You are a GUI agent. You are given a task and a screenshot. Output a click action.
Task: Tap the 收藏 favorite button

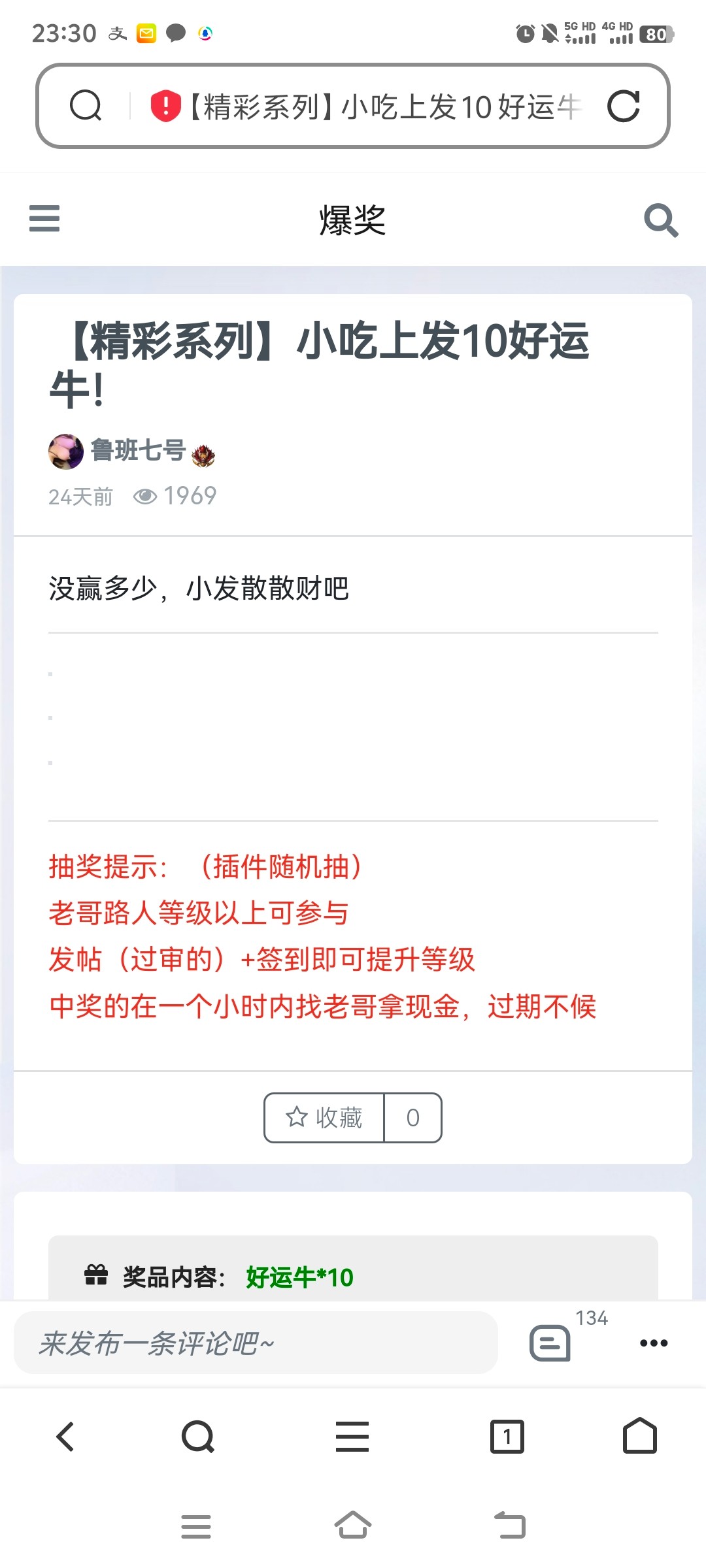(x=324, y=1117)
